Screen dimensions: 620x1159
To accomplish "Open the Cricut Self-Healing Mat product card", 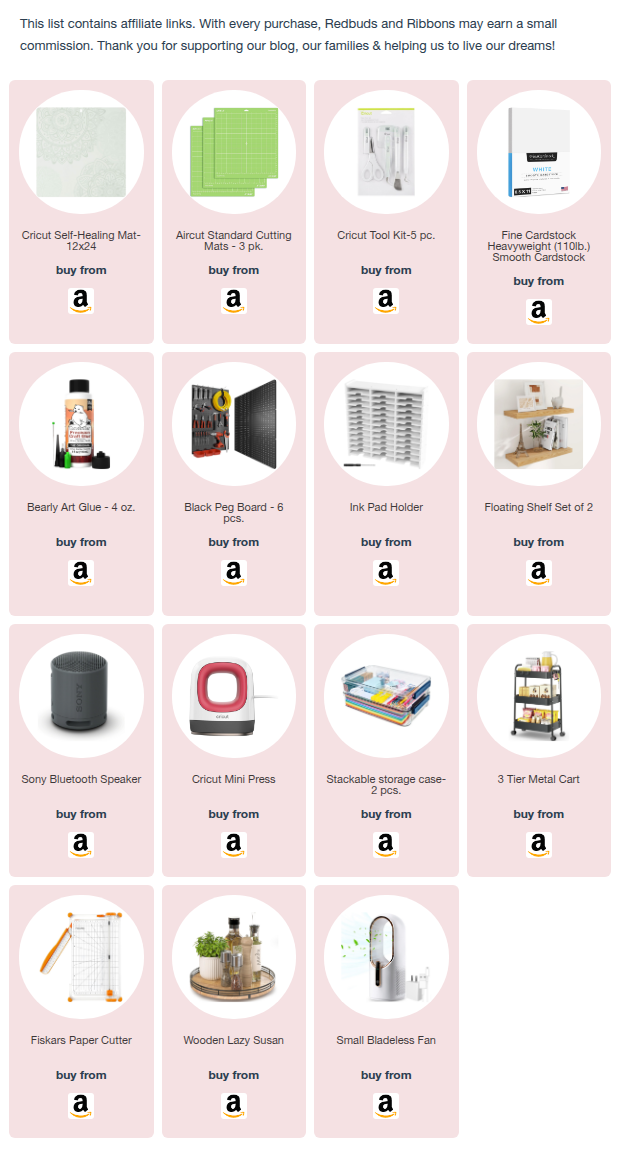I will point(81,152).
